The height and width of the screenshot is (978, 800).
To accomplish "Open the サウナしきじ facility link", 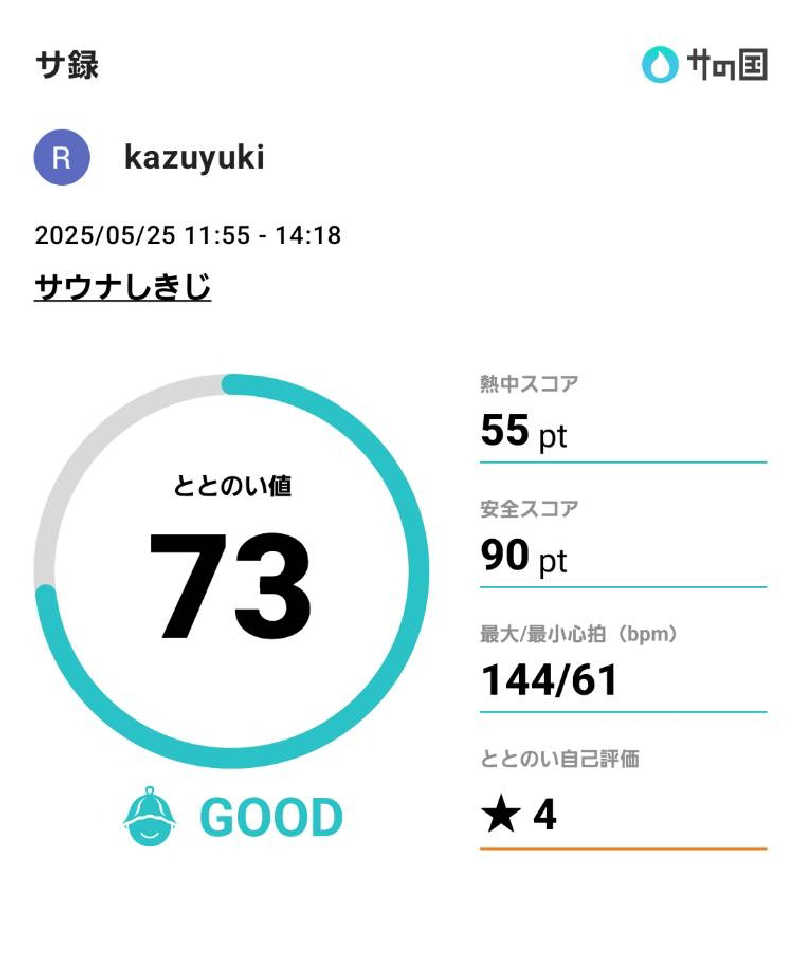I will tap(120, 285).
